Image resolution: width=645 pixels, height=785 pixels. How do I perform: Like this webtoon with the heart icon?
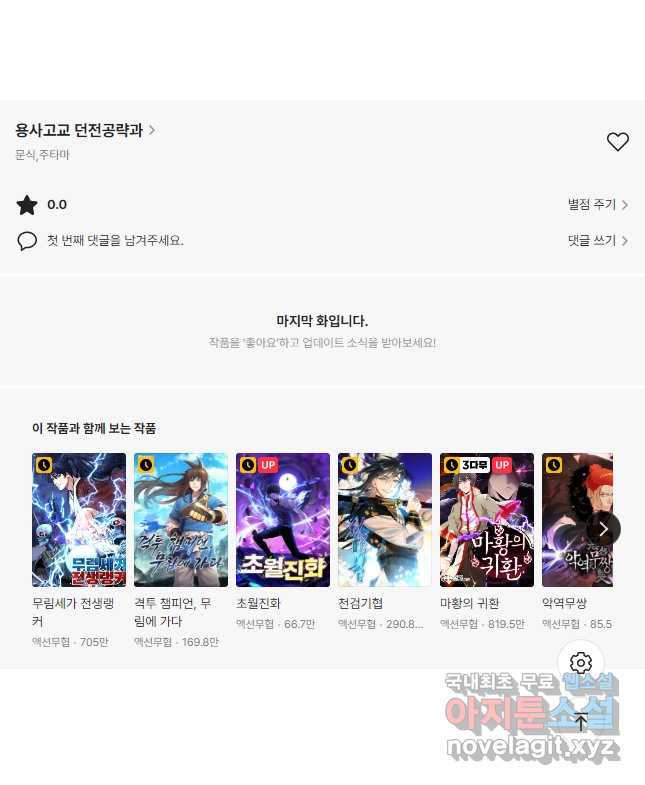(618, 142)
